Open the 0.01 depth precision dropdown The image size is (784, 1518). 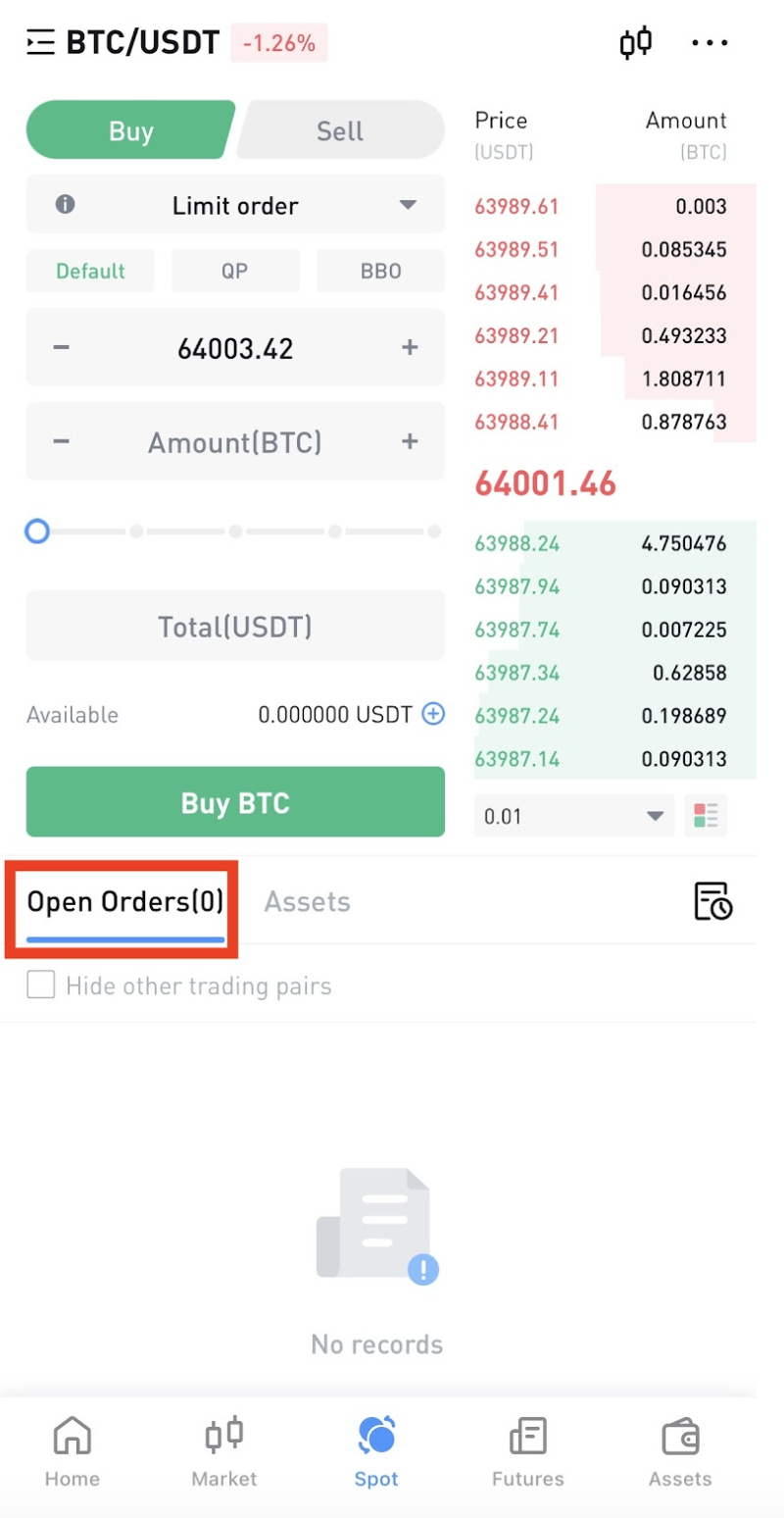pyautogui.click(x=574, y=816)
